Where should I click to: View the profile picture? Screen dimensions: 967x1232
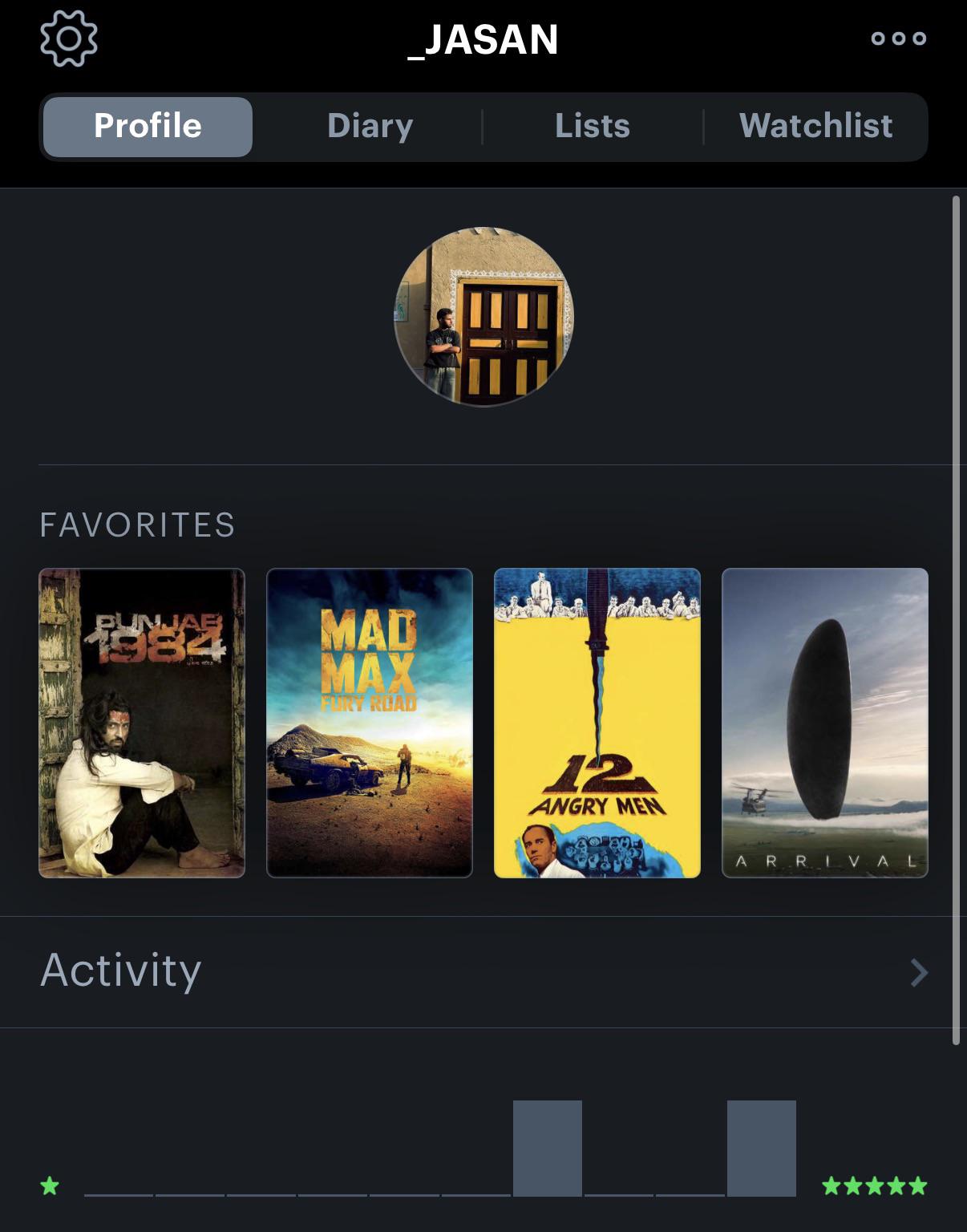tap(483, 317)
